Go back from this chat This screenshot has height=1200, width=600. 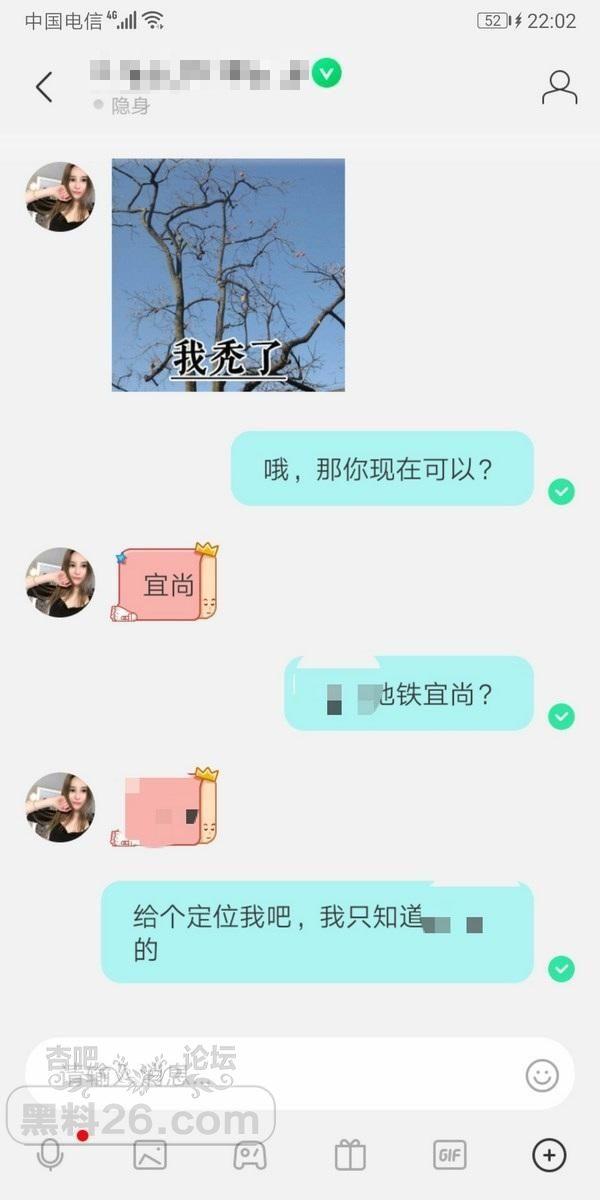pos(44,88)
